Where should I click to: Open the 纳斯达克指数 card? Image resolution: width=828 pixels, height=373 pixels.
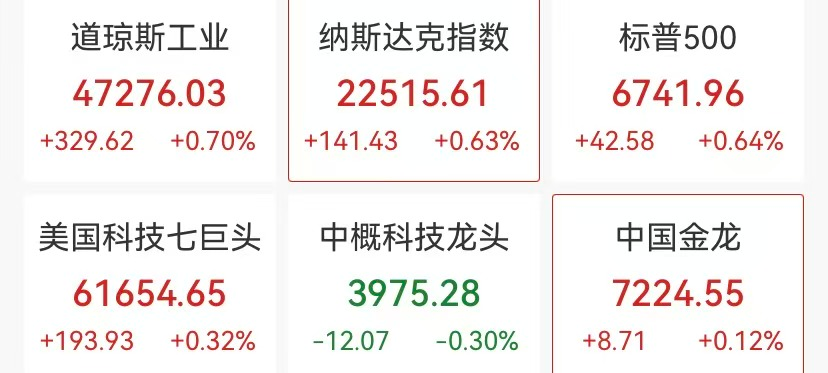414,90
